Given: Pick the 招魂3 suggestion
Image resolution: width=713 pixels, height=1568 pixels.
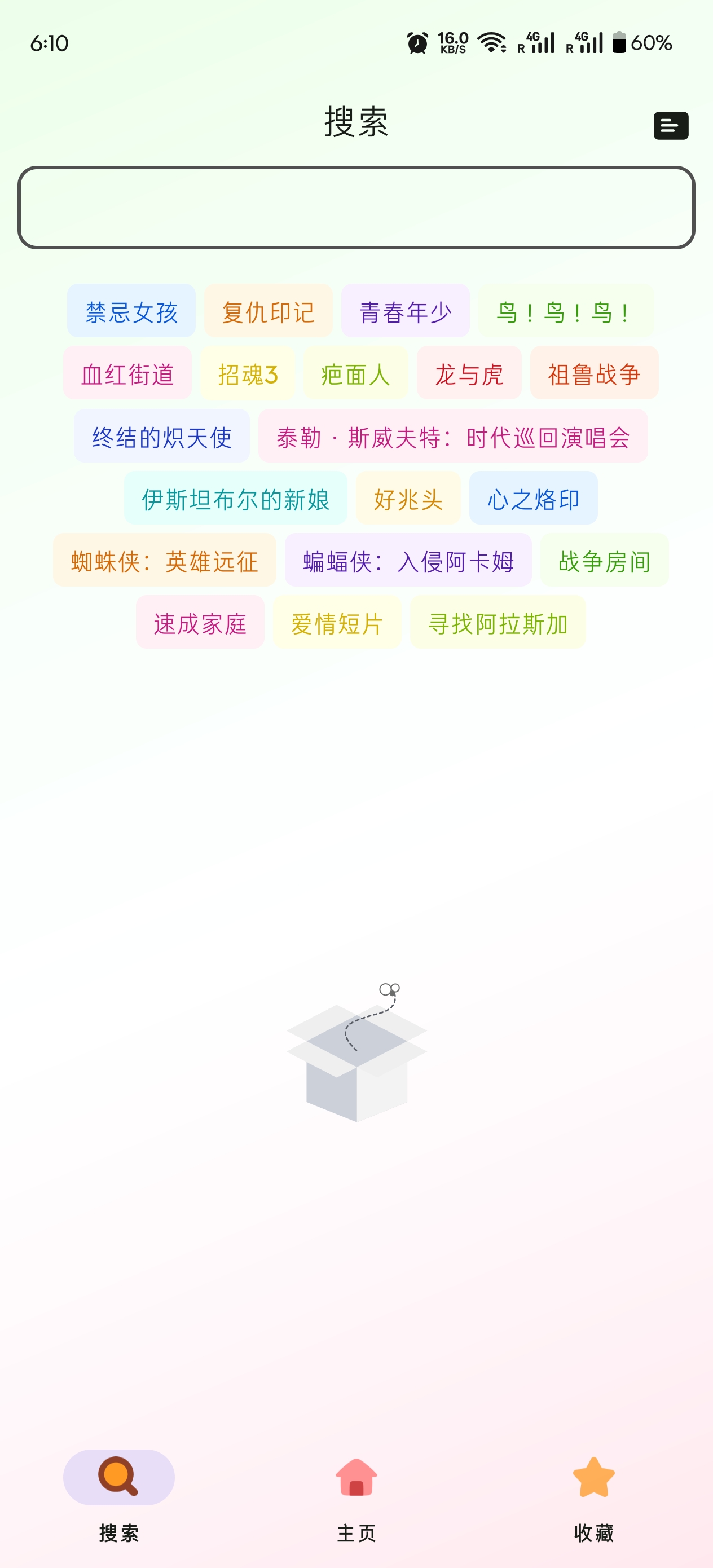Looking at the screenshot, I should click(247, 373).
